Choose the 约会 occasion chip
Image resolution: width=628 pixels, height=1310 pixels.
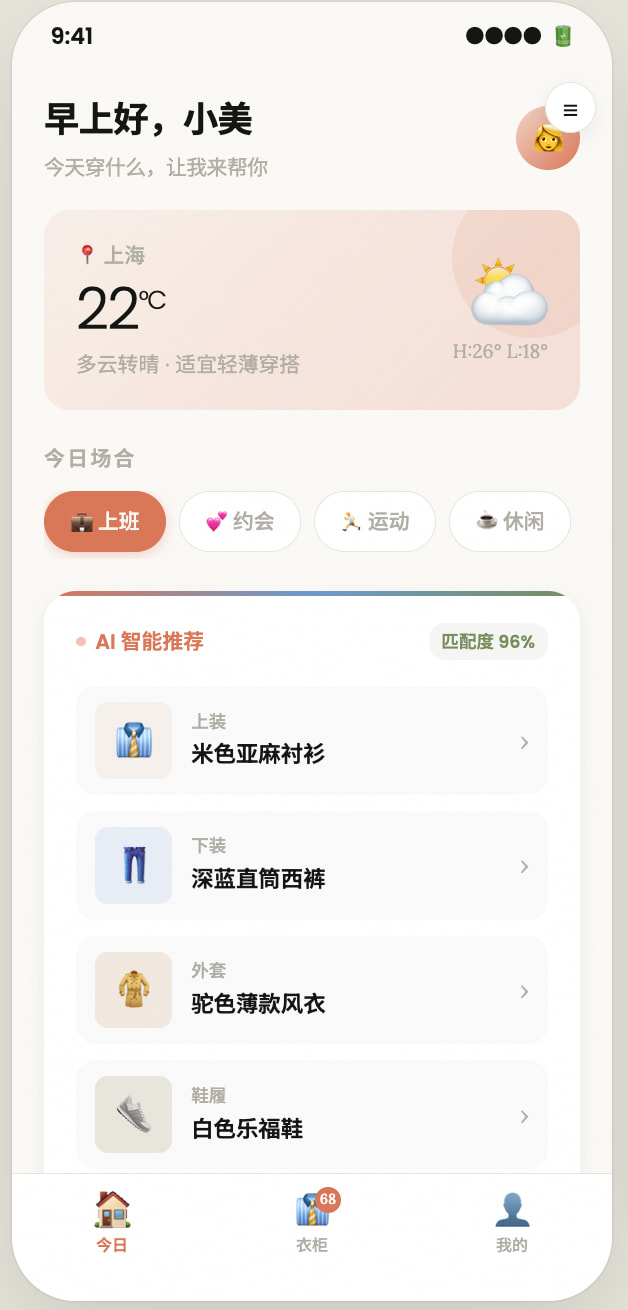pyautogui.click(x=240, y=521)
